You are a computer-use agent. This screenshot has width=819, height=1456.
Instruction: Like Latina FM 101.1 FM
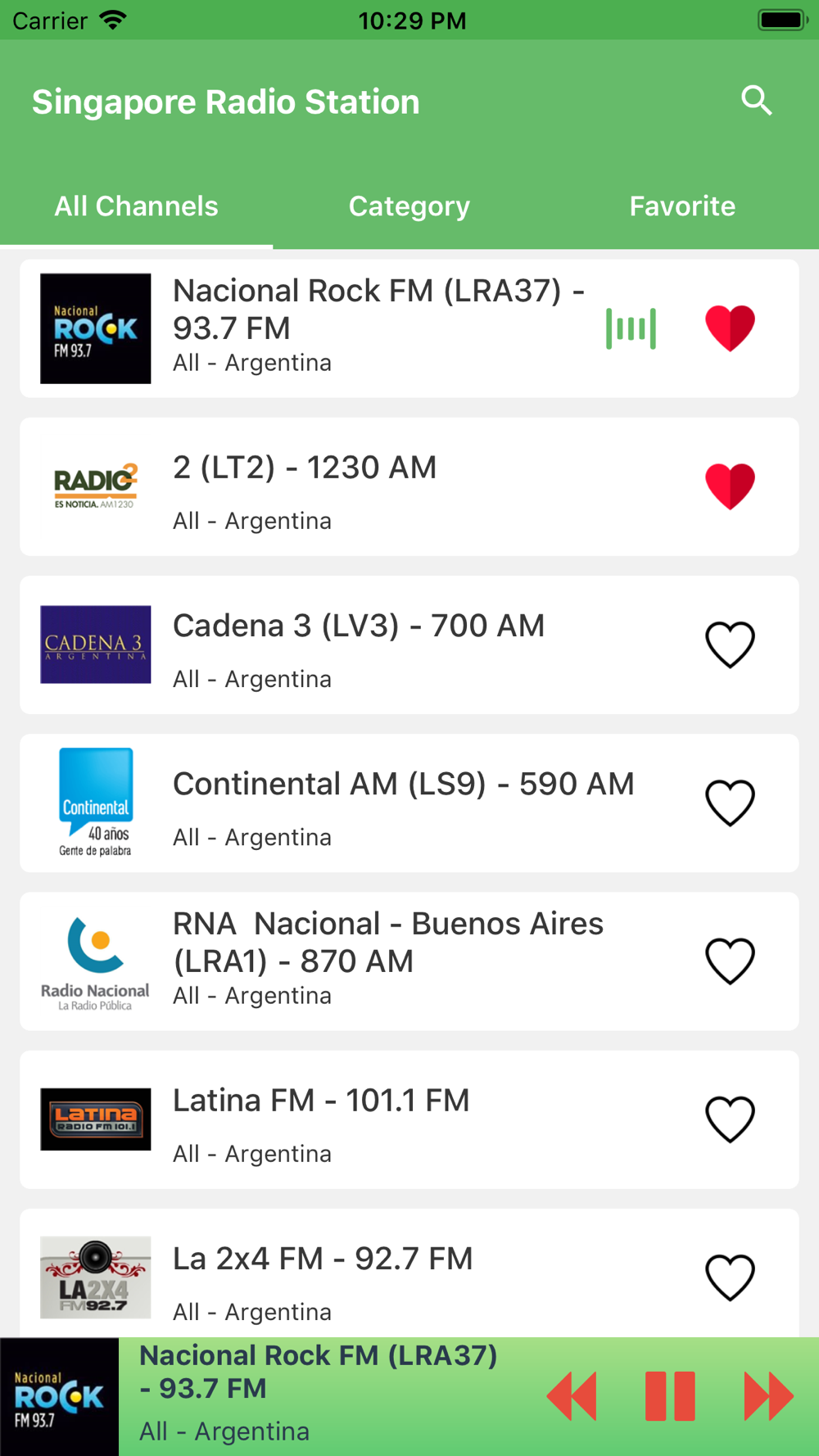[x=730, y=1119]
